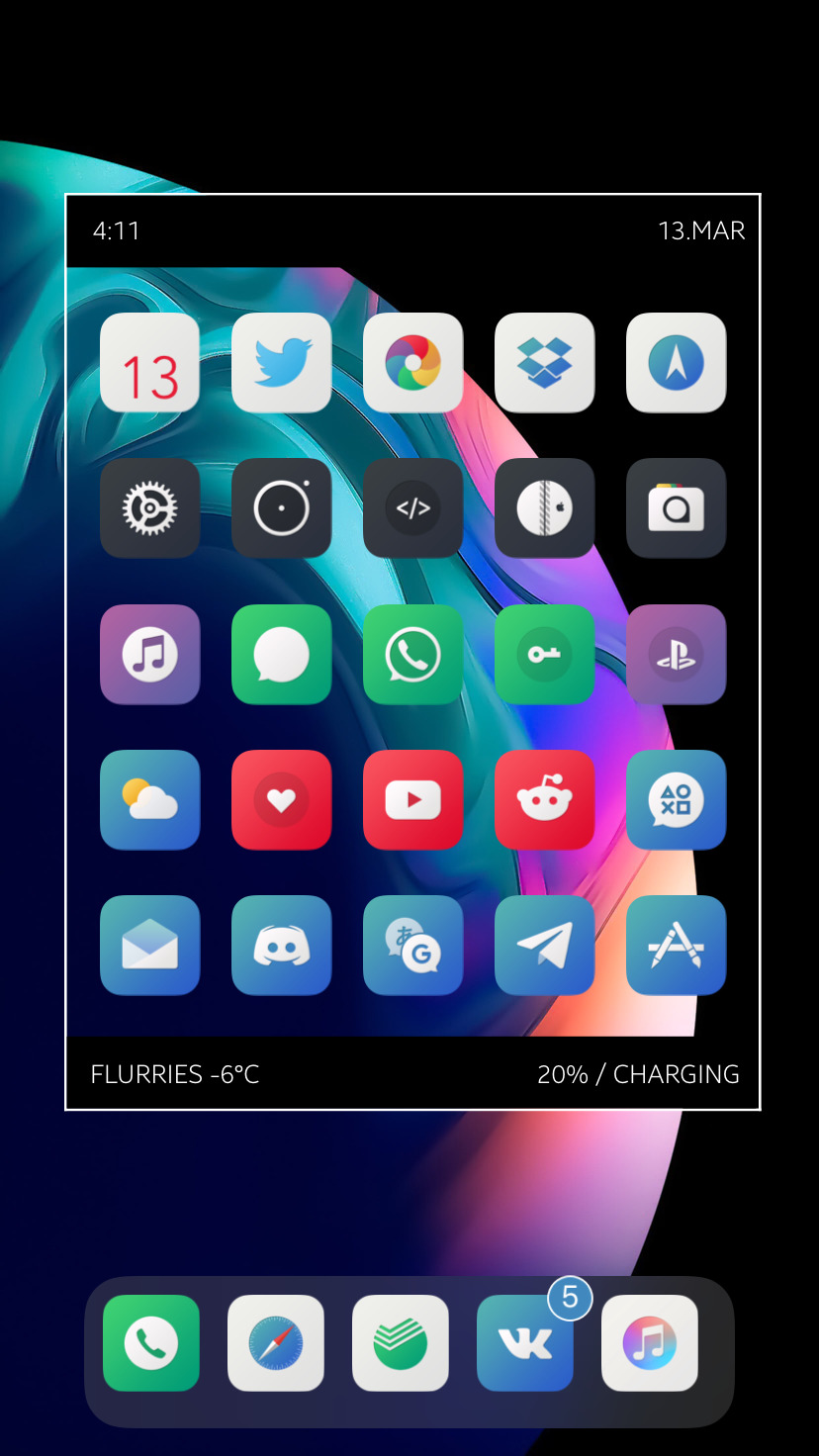This screenshot has width=819, height=1456.
Task: Open the iTunes app in dock
Action: 650,1343
